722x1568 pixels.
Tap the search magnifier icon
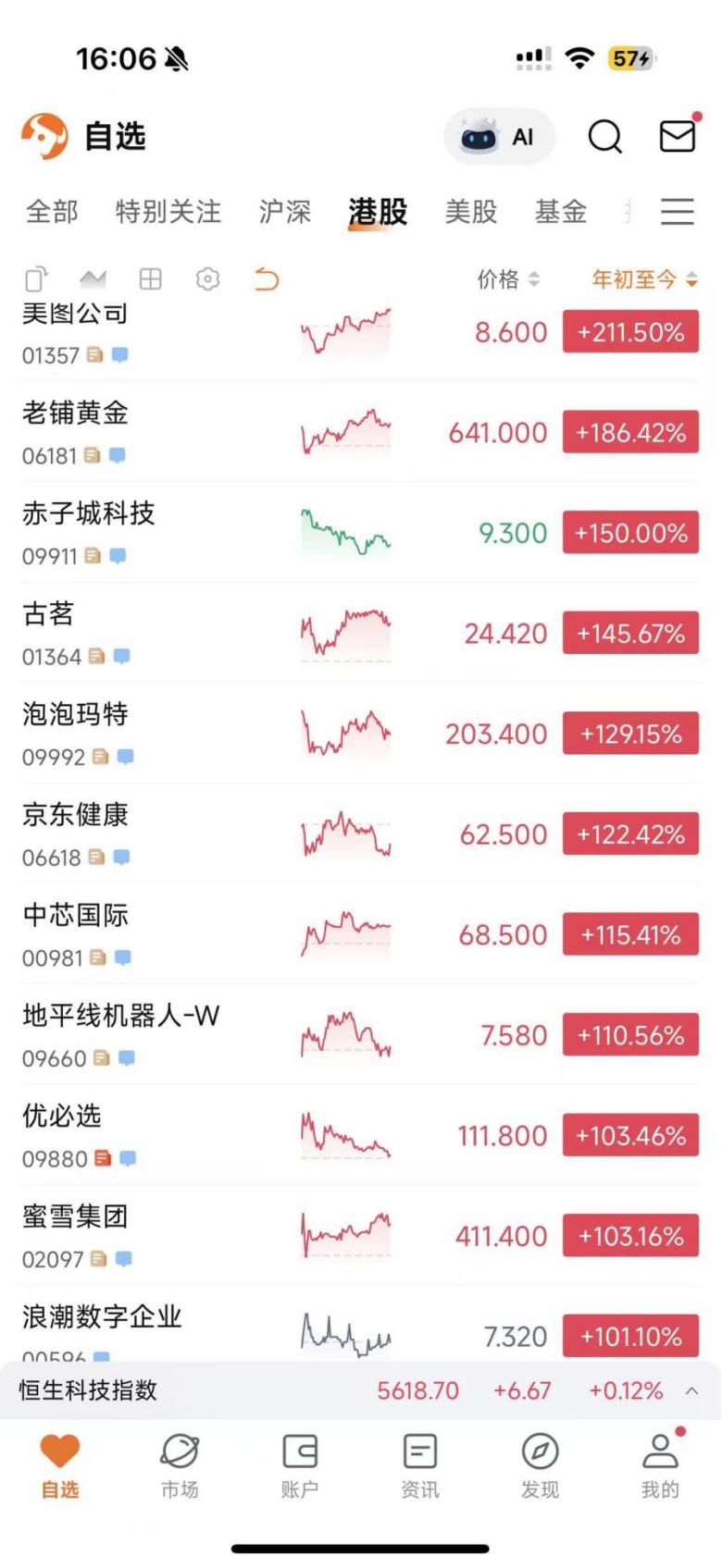pyautogui.click(x=604, y=137)
